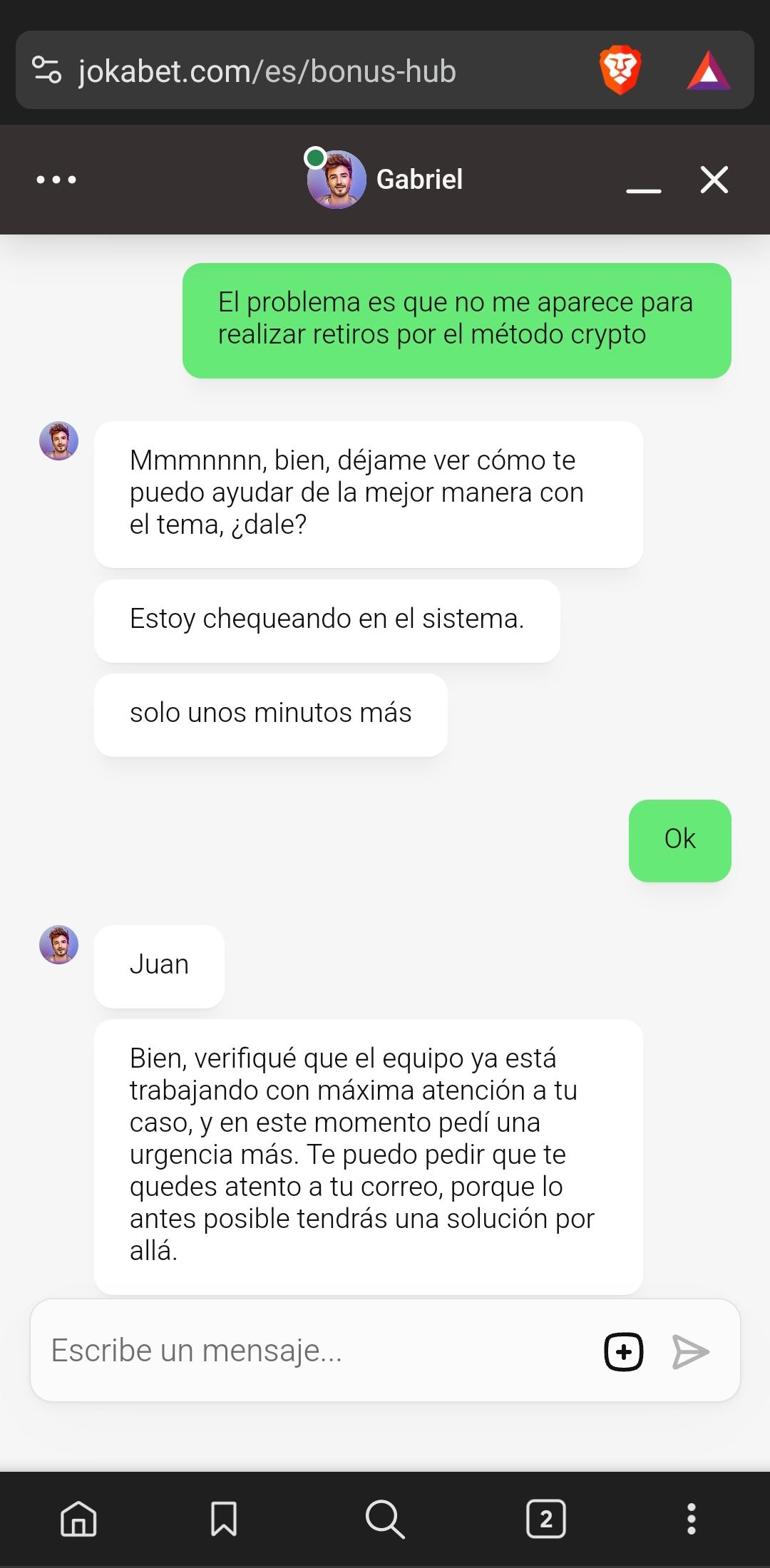View site settings icon beside the URL

click(x=47, y=71)
